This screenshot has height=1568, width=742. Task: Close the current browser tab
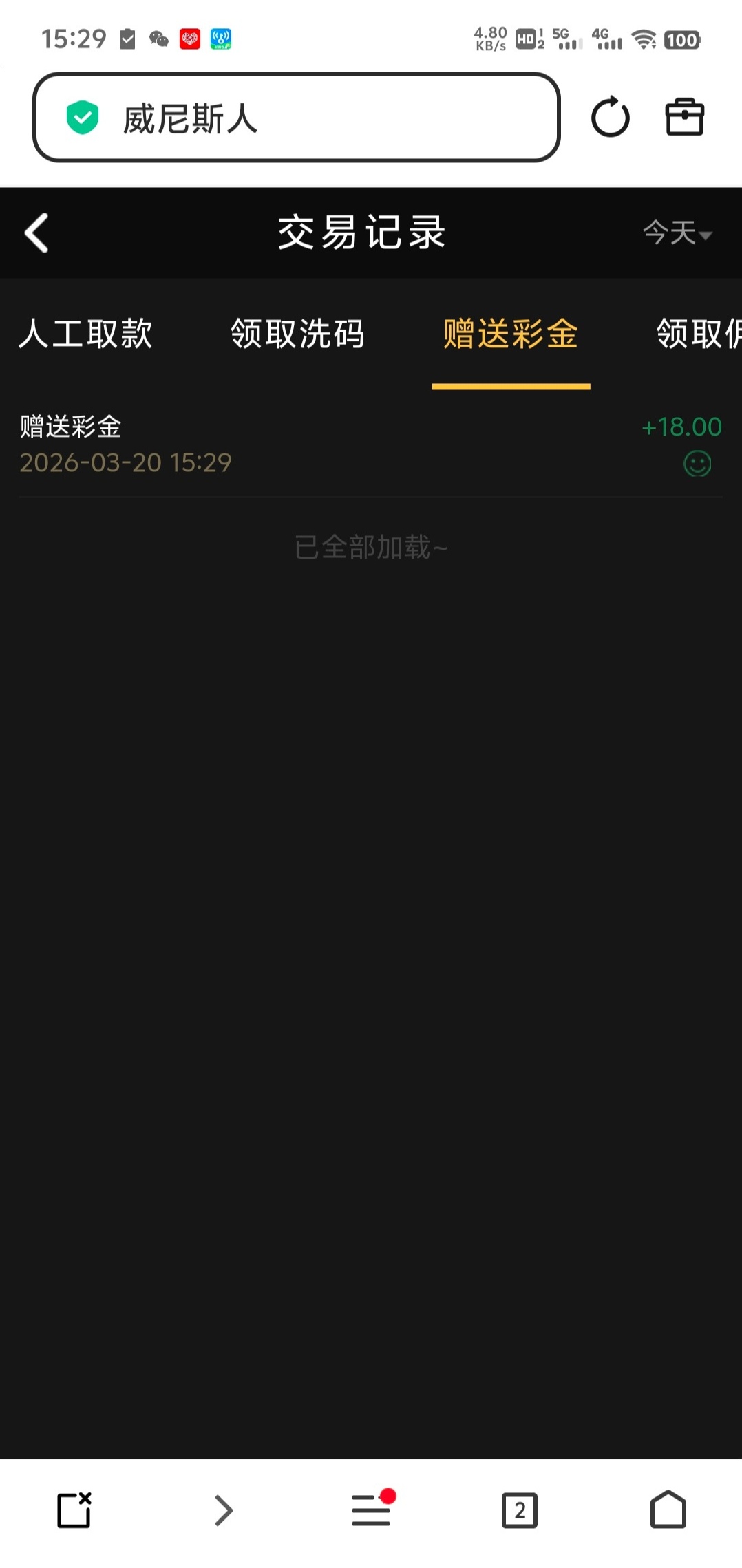(x=74, y=1510)
